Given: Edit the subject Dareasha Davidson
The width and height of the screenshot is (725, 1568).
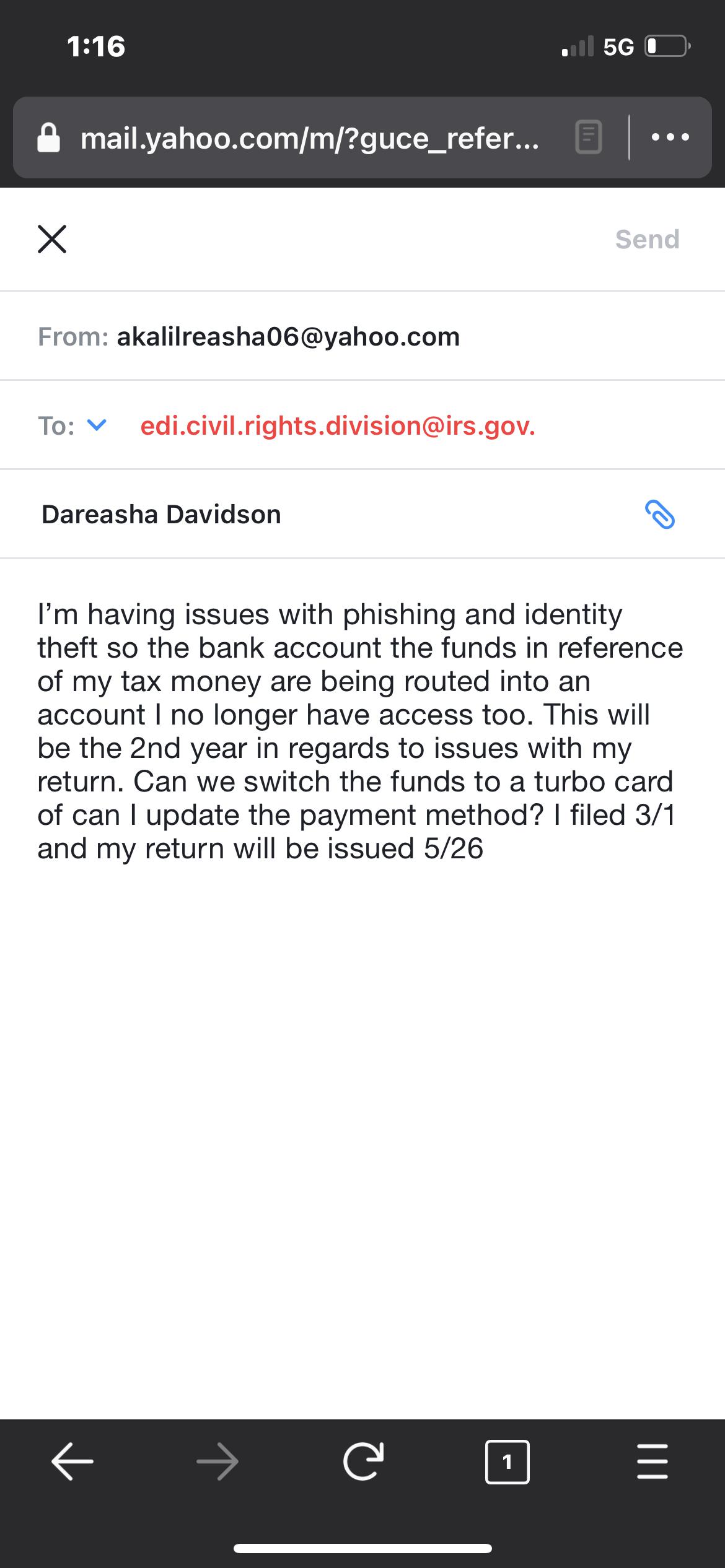Looking at the screenshot, I should (161, 515).
